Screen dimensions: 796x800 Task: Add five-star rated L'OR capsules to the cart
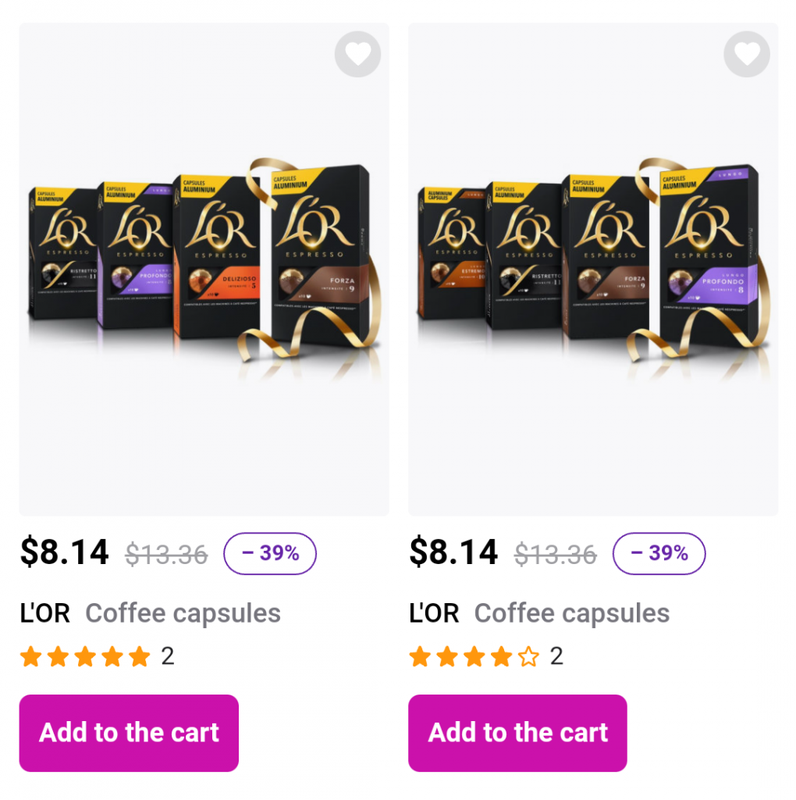pos(129,733)
